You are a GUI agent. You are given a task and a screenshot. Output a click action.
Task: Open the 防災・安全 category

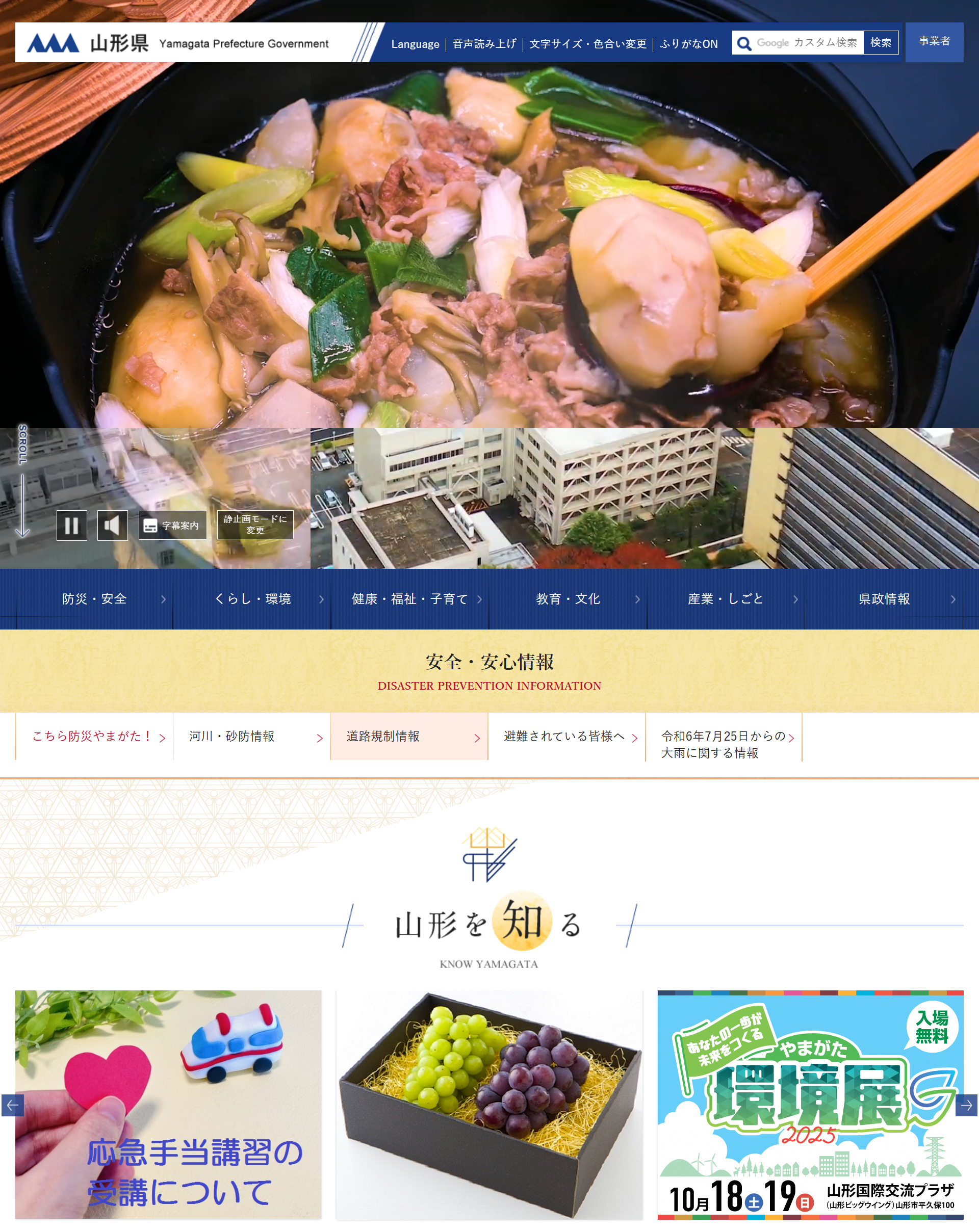click(94, 599)
